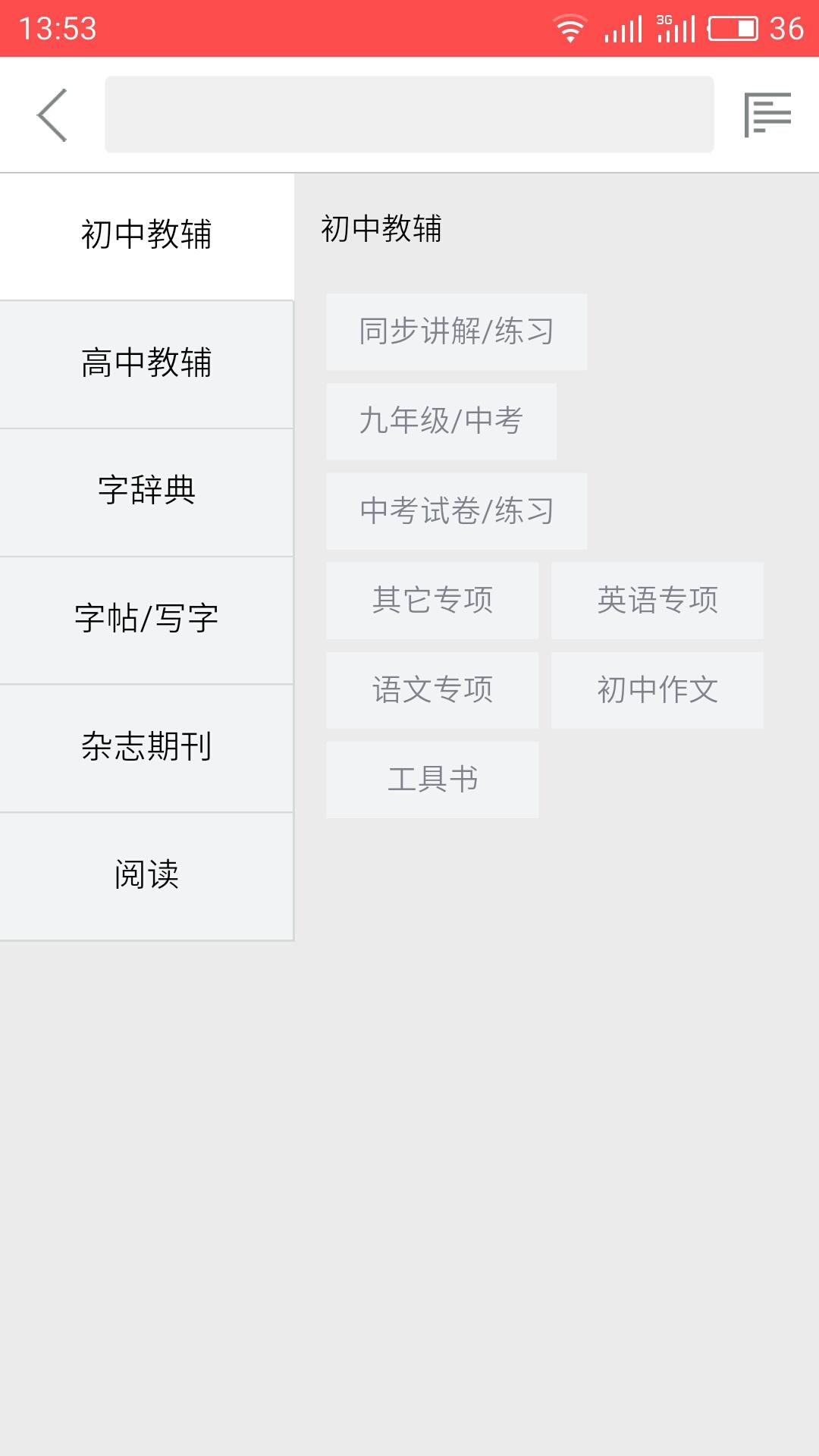
Task: Switch to the 阅读 category
Action: coord(146,875)
